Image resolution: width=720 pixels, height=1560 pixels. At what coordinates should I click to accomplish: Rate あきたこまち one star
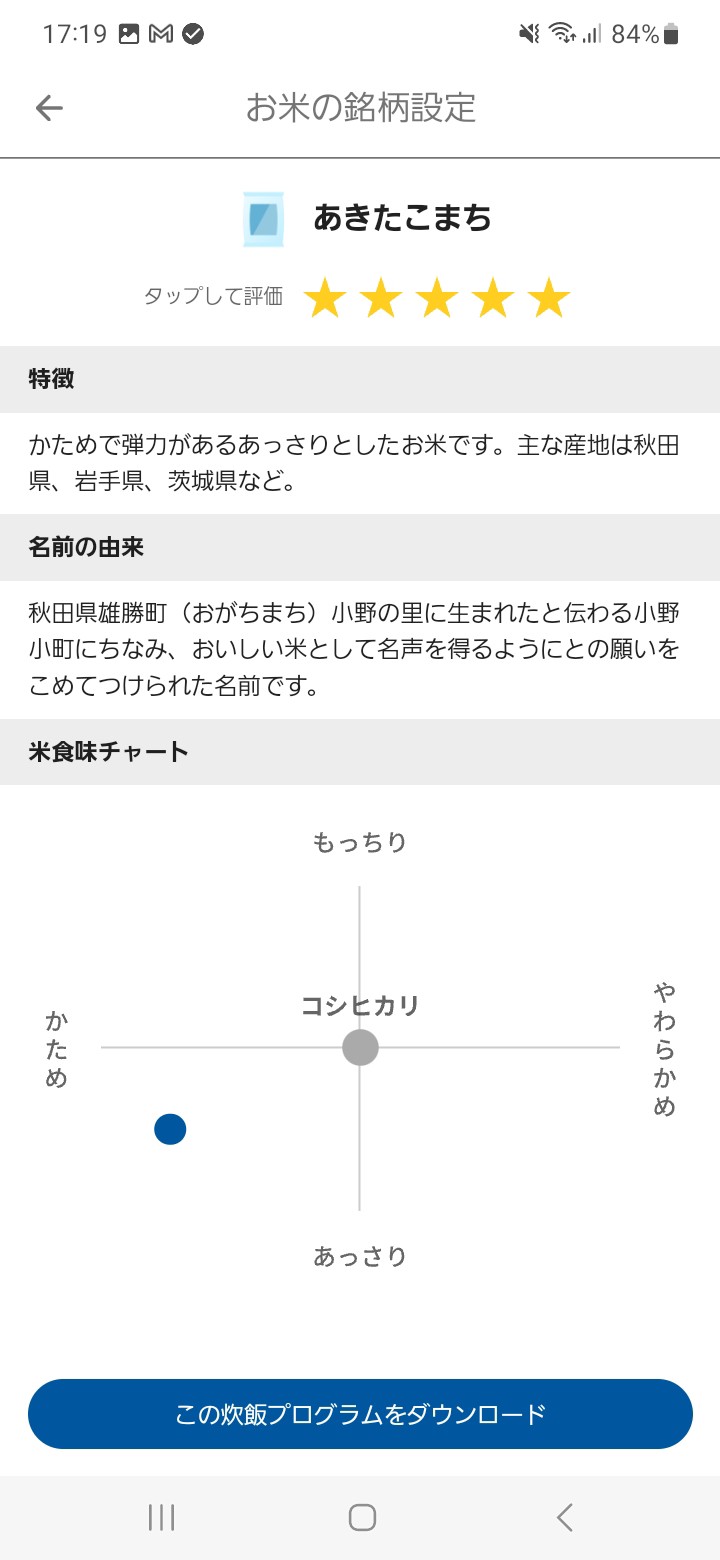(325, 298)
